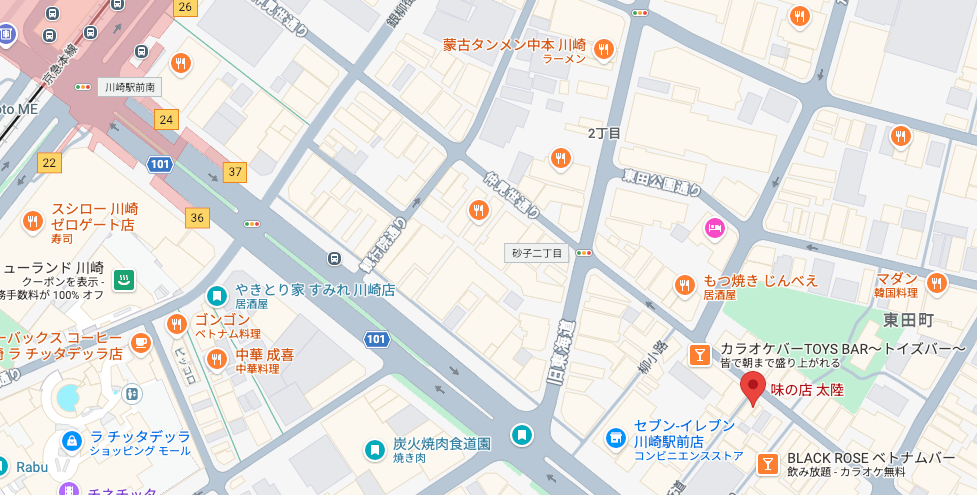Tap スシロー 川崎 ゼロゲート店 restaurant marker
977x495 pixels.
coord(33,221)
